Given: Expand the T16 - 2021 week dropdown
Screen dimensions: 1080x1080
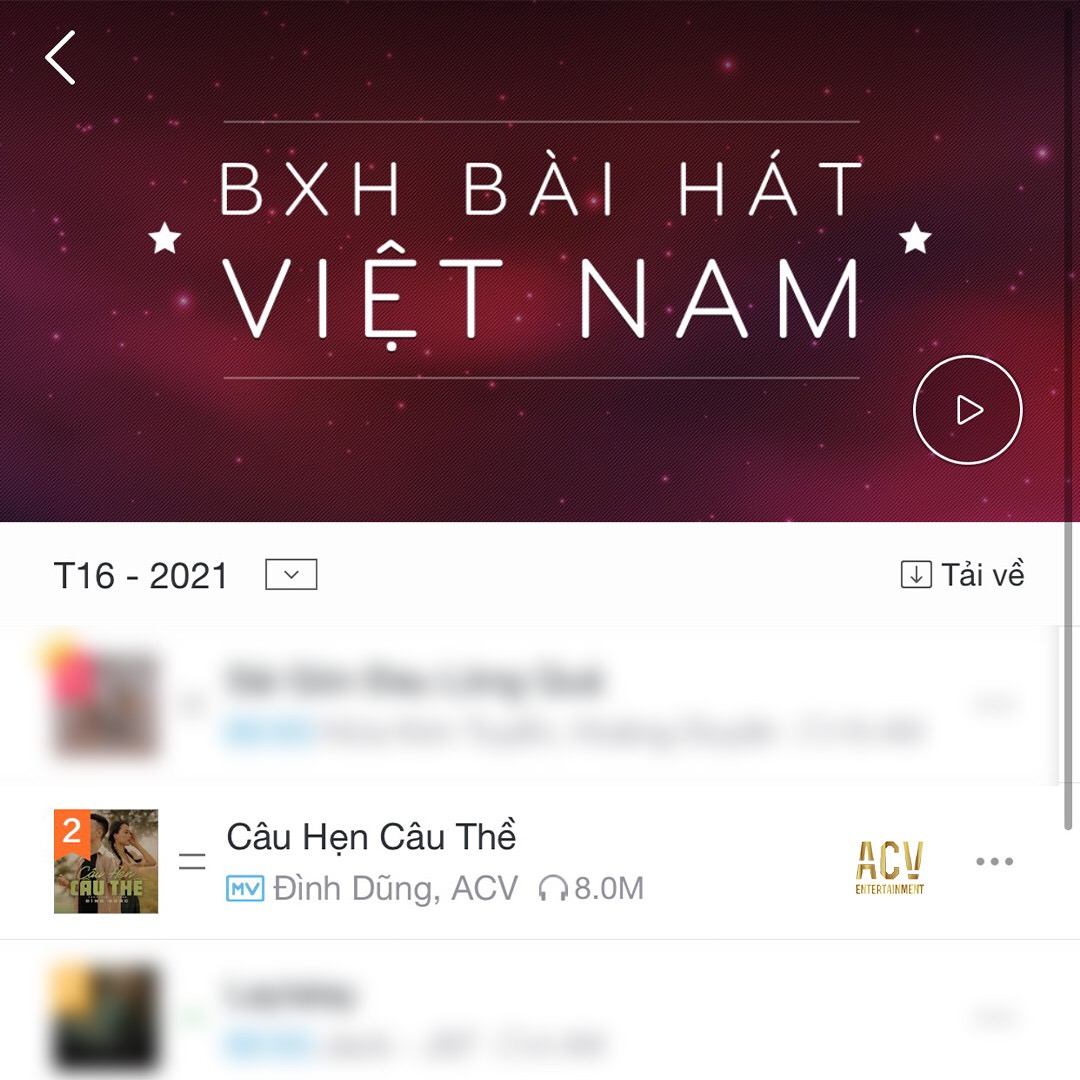Looking at the screenshot, I should click(291, 575).
